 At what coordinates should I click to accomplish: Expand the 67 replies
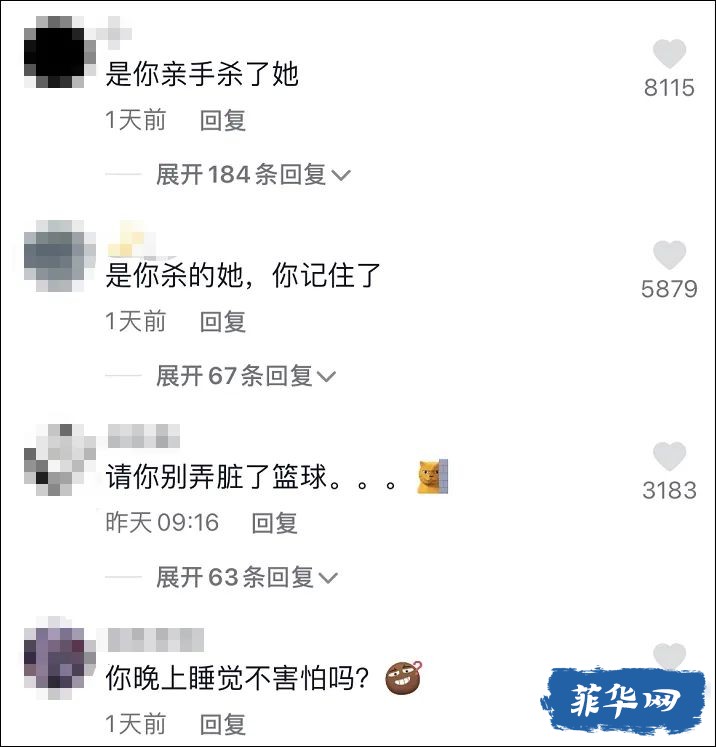[x=246, y=376]
